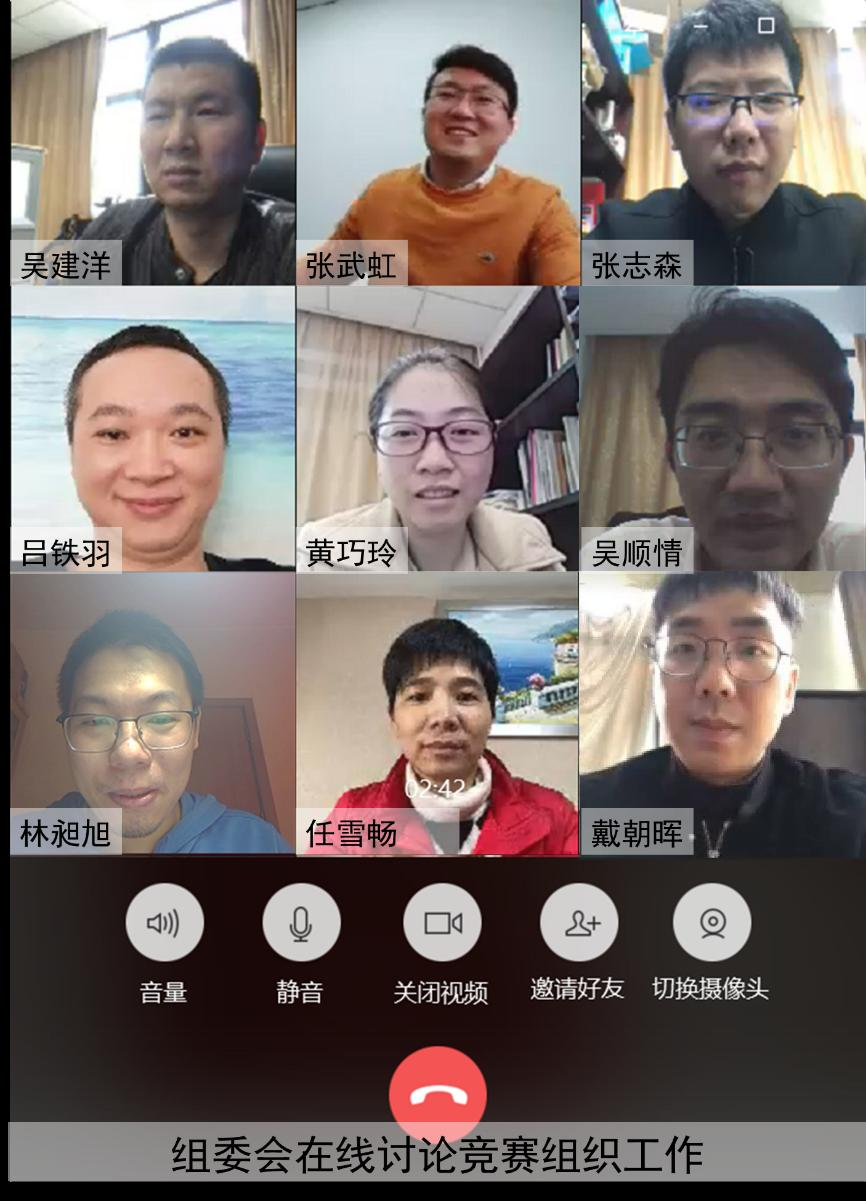Select 吴顺情's video tile
The image size is (866, 1201).
pyautogui.click(x=723, y=428)
